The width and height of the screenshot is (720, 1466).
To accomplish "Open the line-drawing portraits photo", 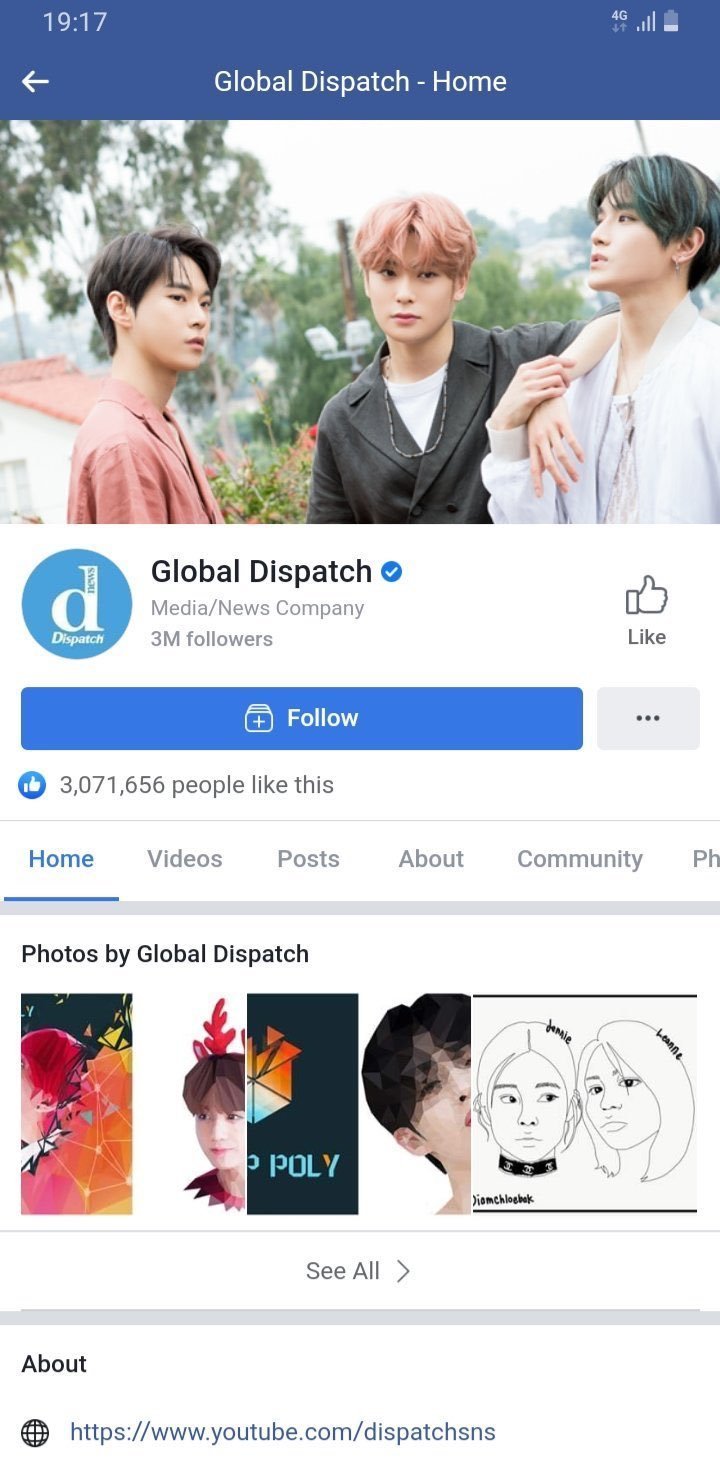I will 584,1103.
